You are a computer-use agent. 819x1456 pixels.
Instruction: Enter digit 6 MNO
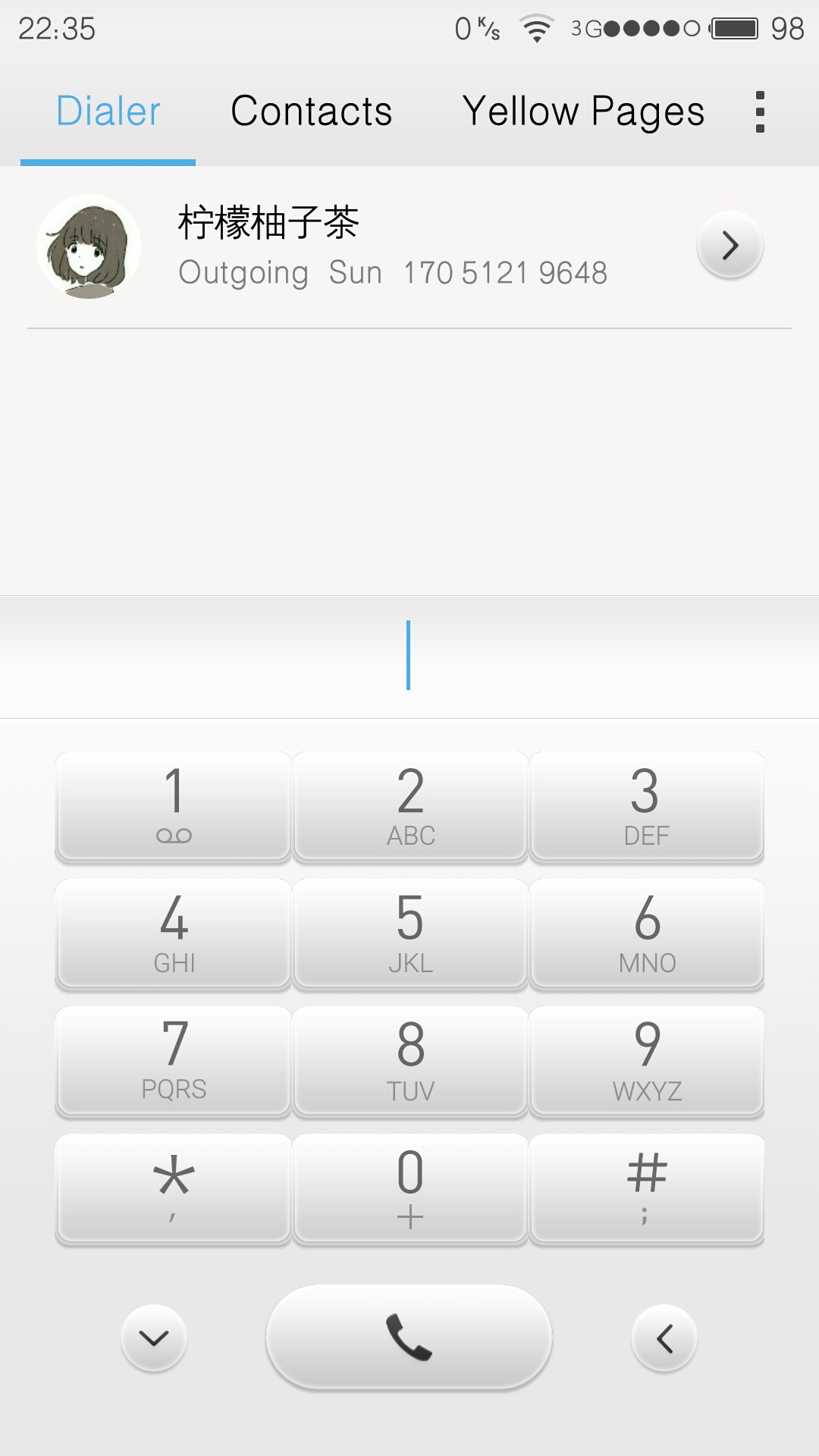click(647, 934)
